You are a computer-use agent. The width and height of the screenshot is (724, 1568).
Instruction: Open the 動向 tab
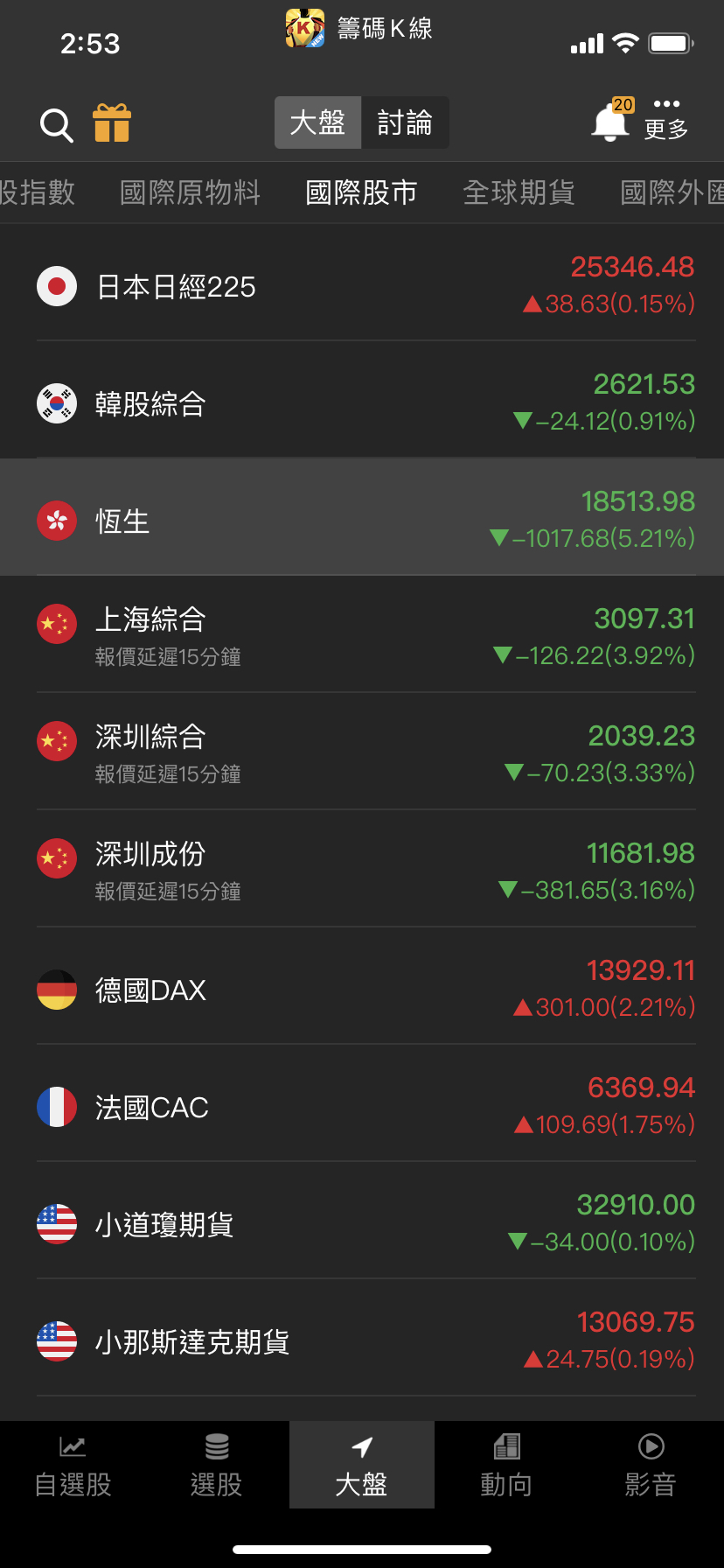[506, 1467]
